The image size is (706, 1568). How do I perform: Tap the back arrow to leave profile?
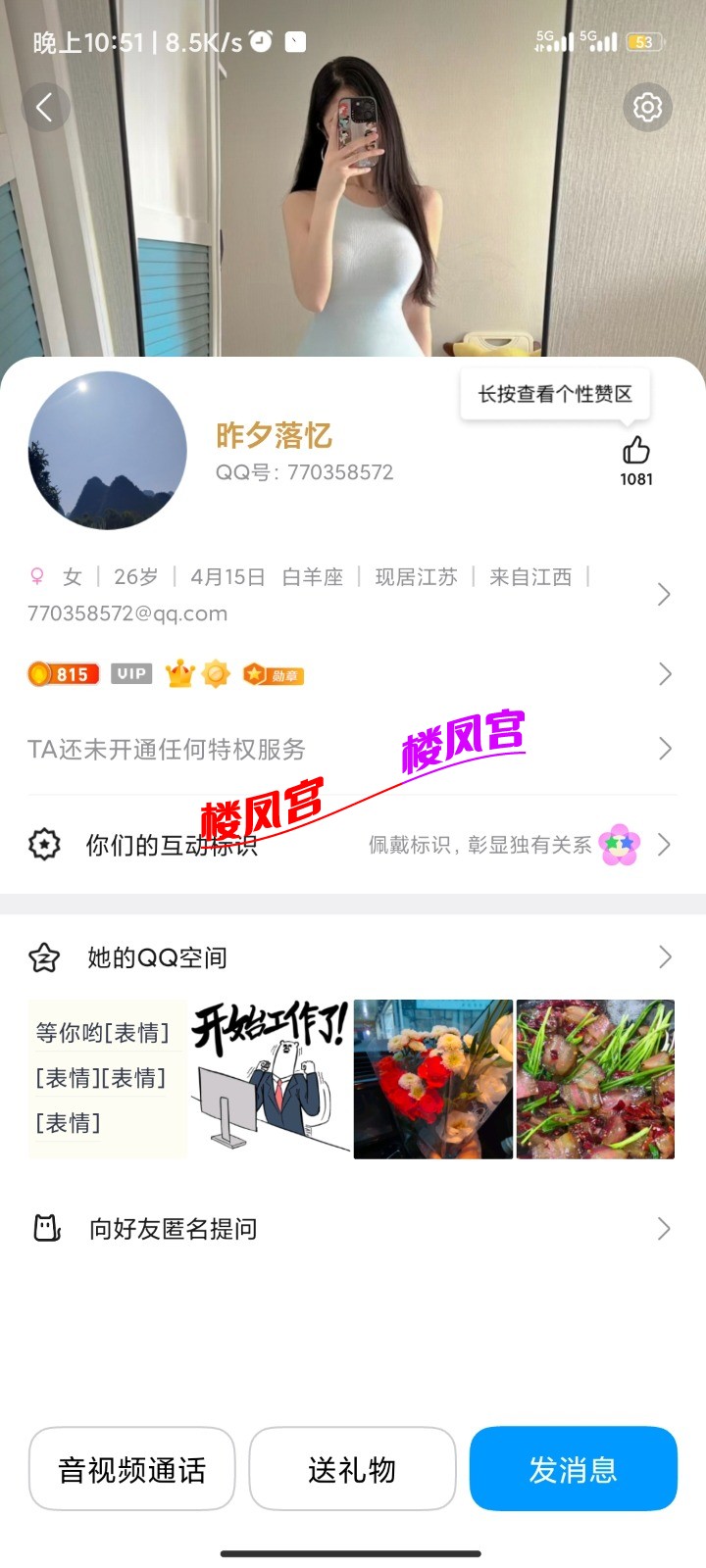click(46, 107)
